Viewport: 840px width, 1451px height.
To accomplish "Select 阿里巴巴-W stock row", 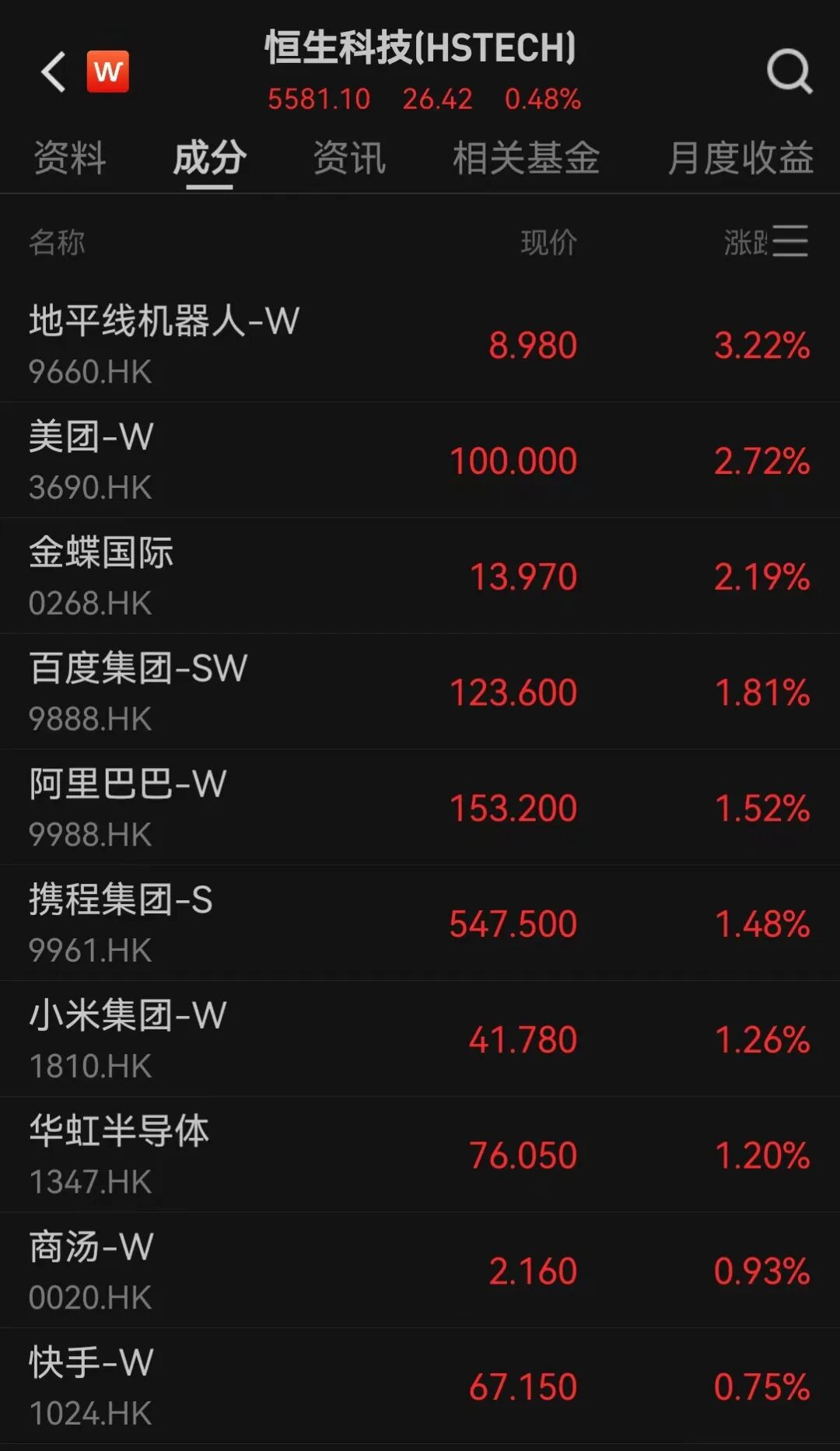I will (420, 808).
